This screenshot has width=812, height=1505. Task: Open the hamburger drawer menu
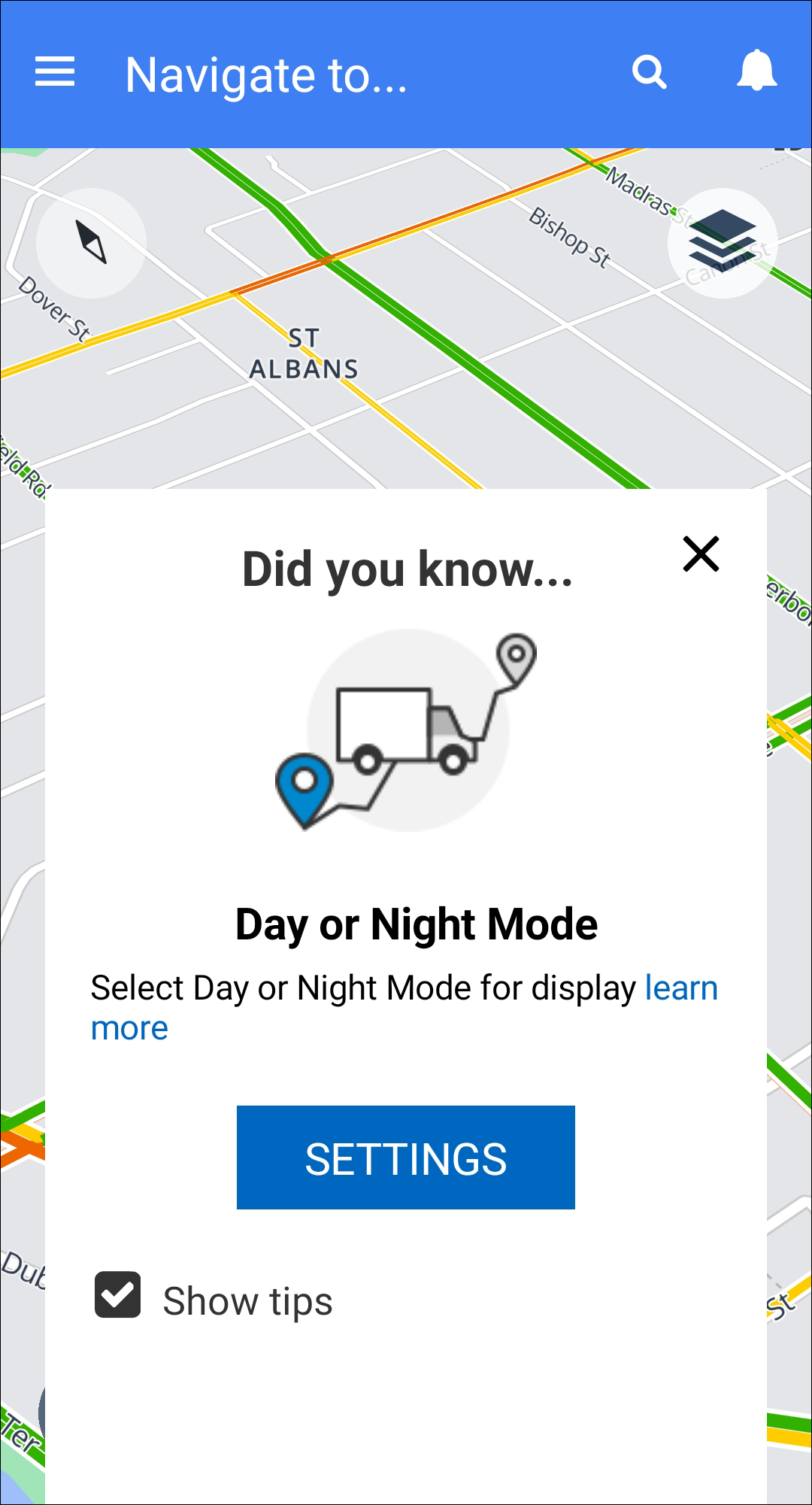click(55, 72)
